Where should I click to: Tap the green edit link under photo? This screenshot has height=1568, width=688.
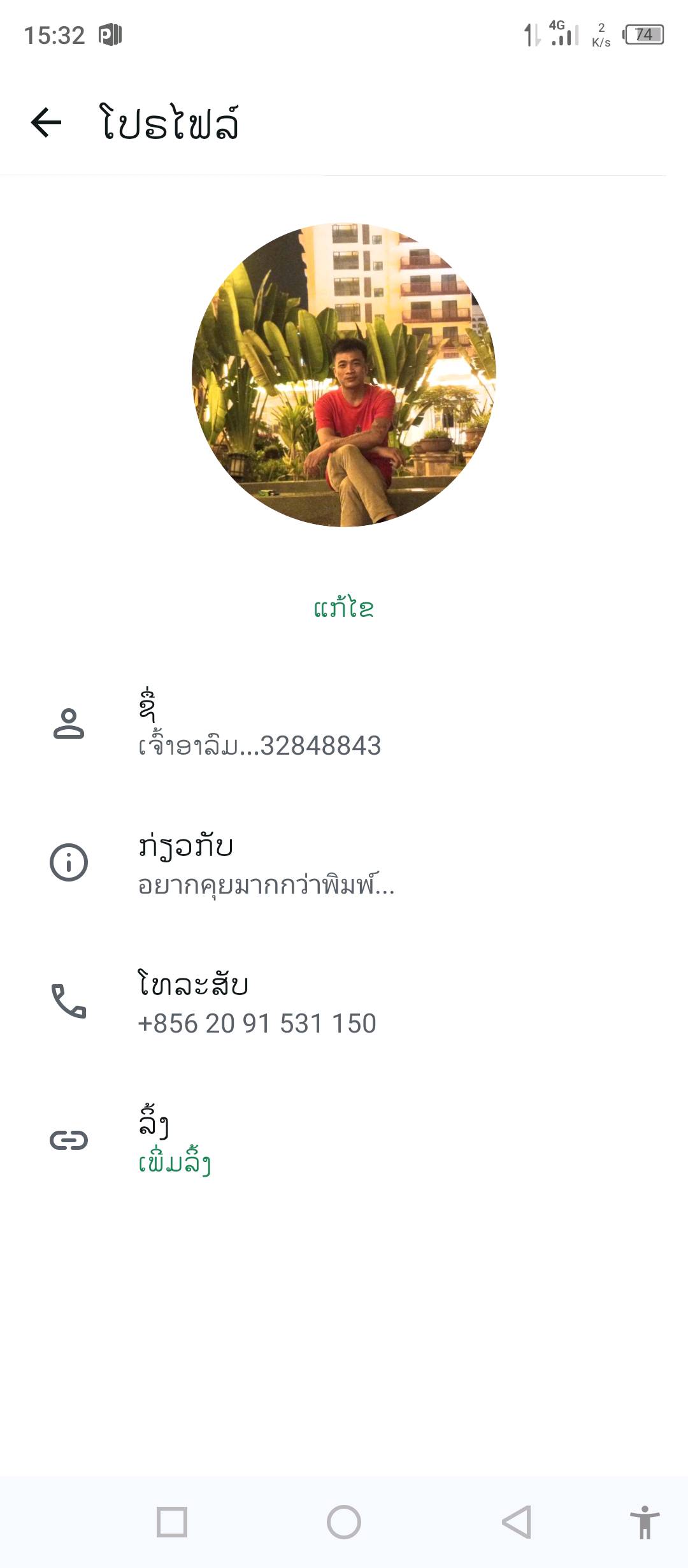(344, 609)
